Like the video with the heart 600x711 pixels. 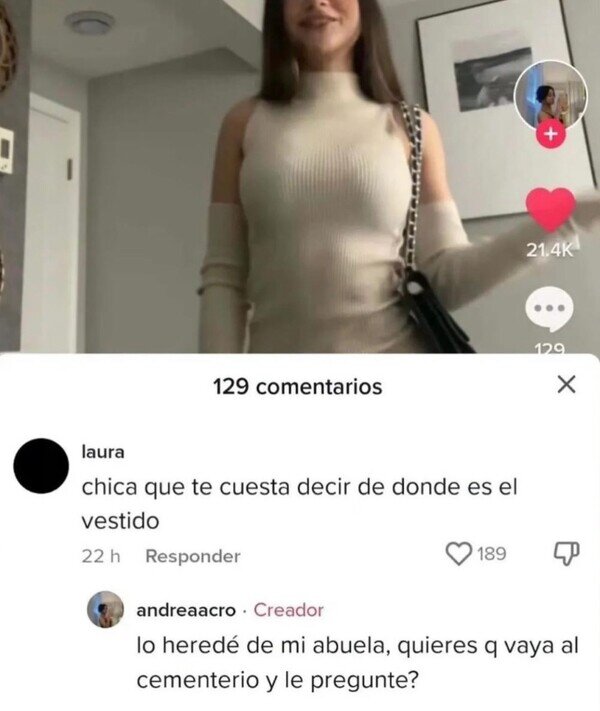(x=550, y=209)
